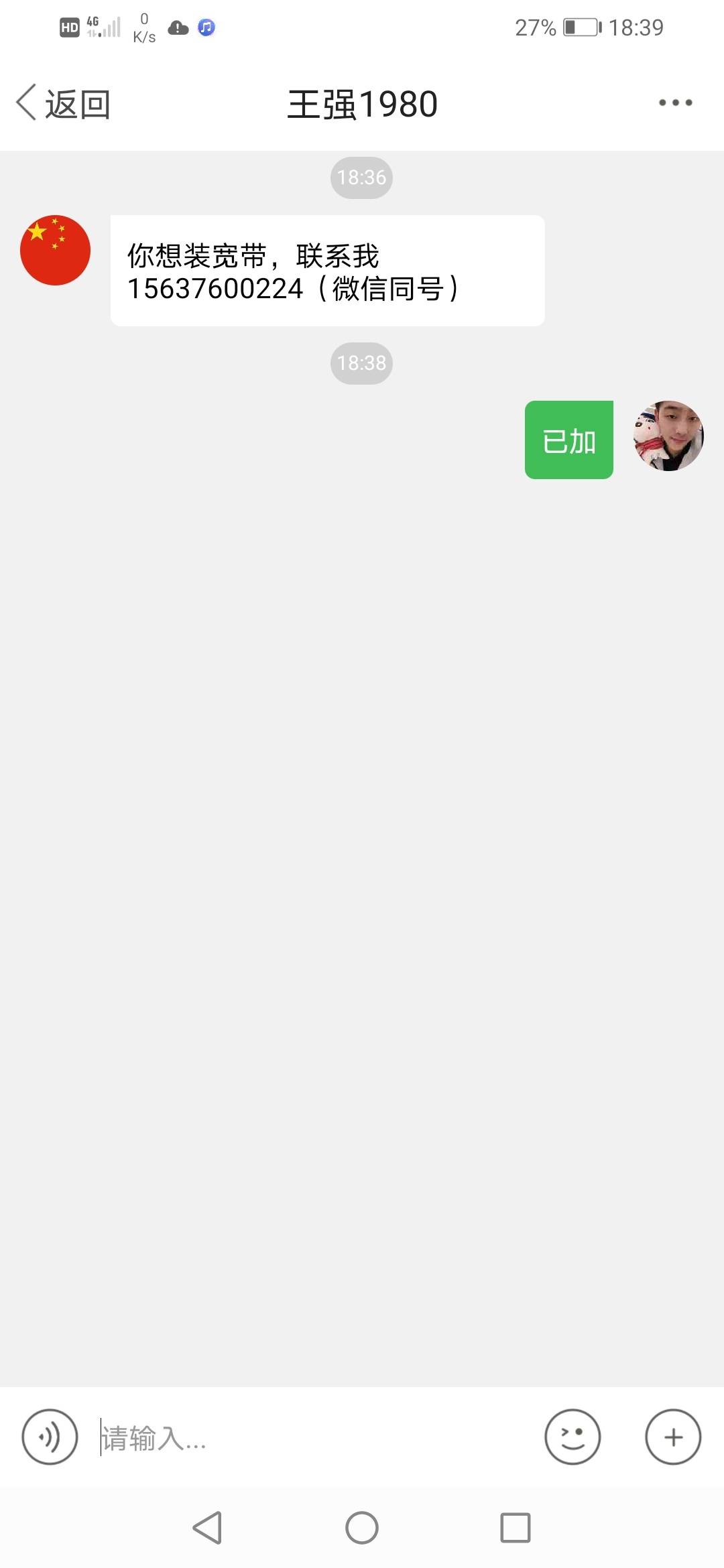This screenshot has height=1568, width=724.
Task: Tap the system home button
Action: coord(362,1528)
